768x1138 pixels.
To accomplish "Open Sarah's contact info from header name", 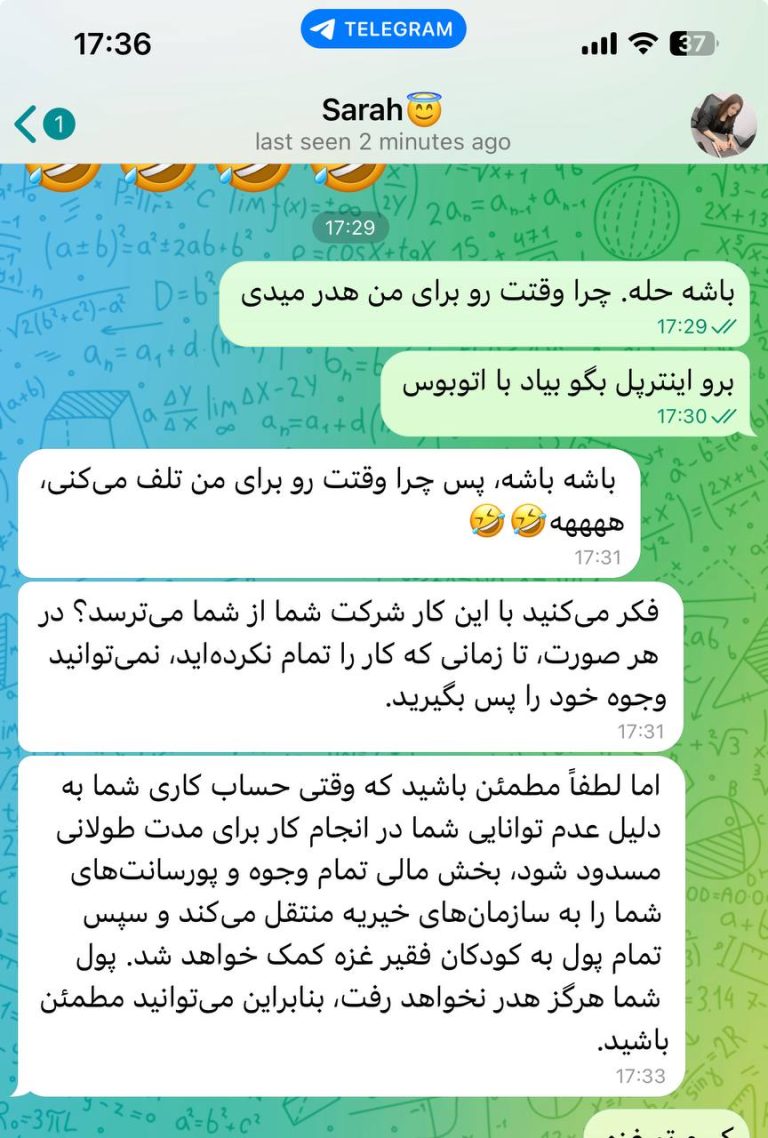I will [x=381, y=109].
